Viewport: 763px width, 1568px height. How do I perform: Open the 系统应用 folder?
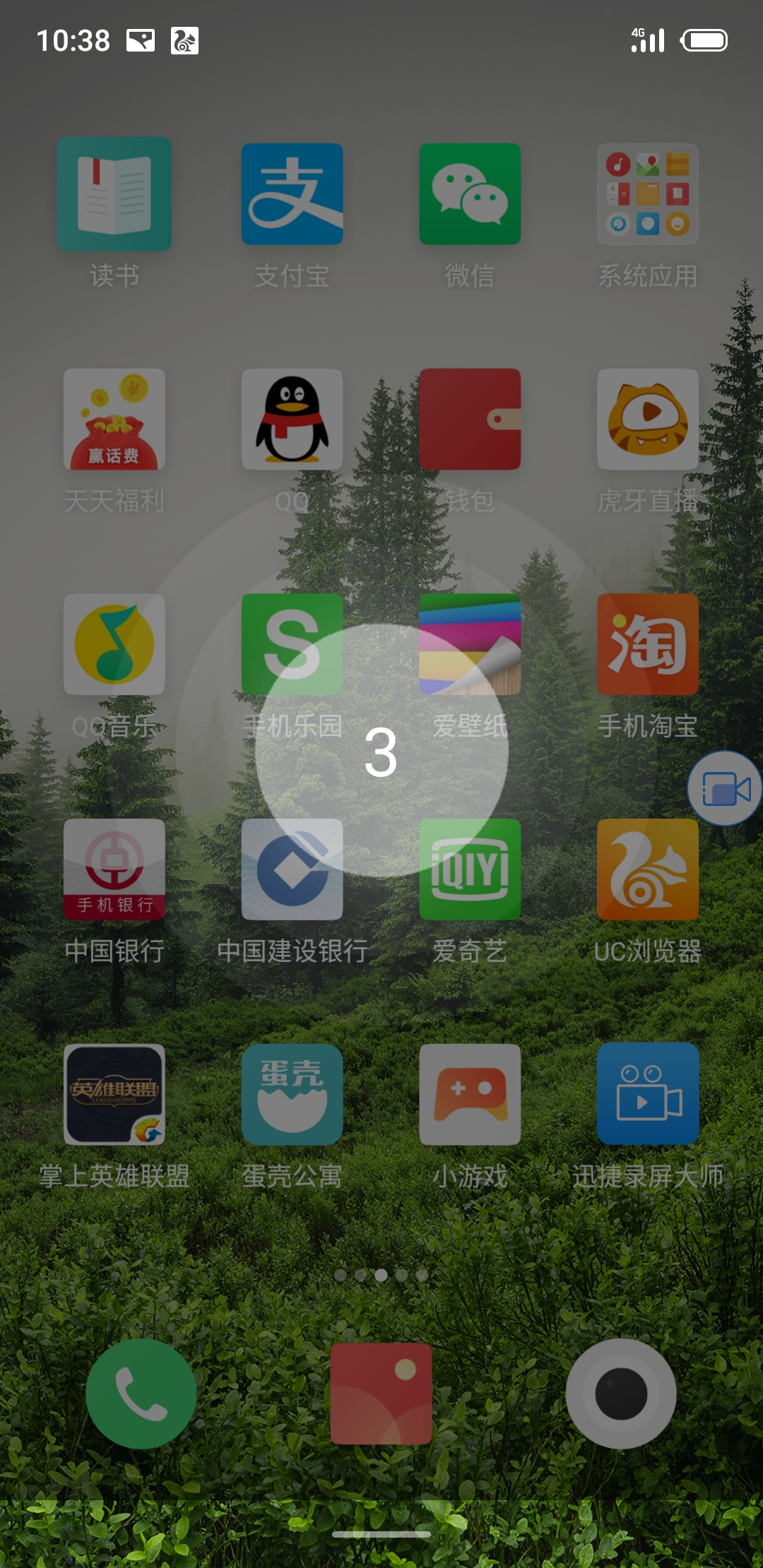click(648, 194)
